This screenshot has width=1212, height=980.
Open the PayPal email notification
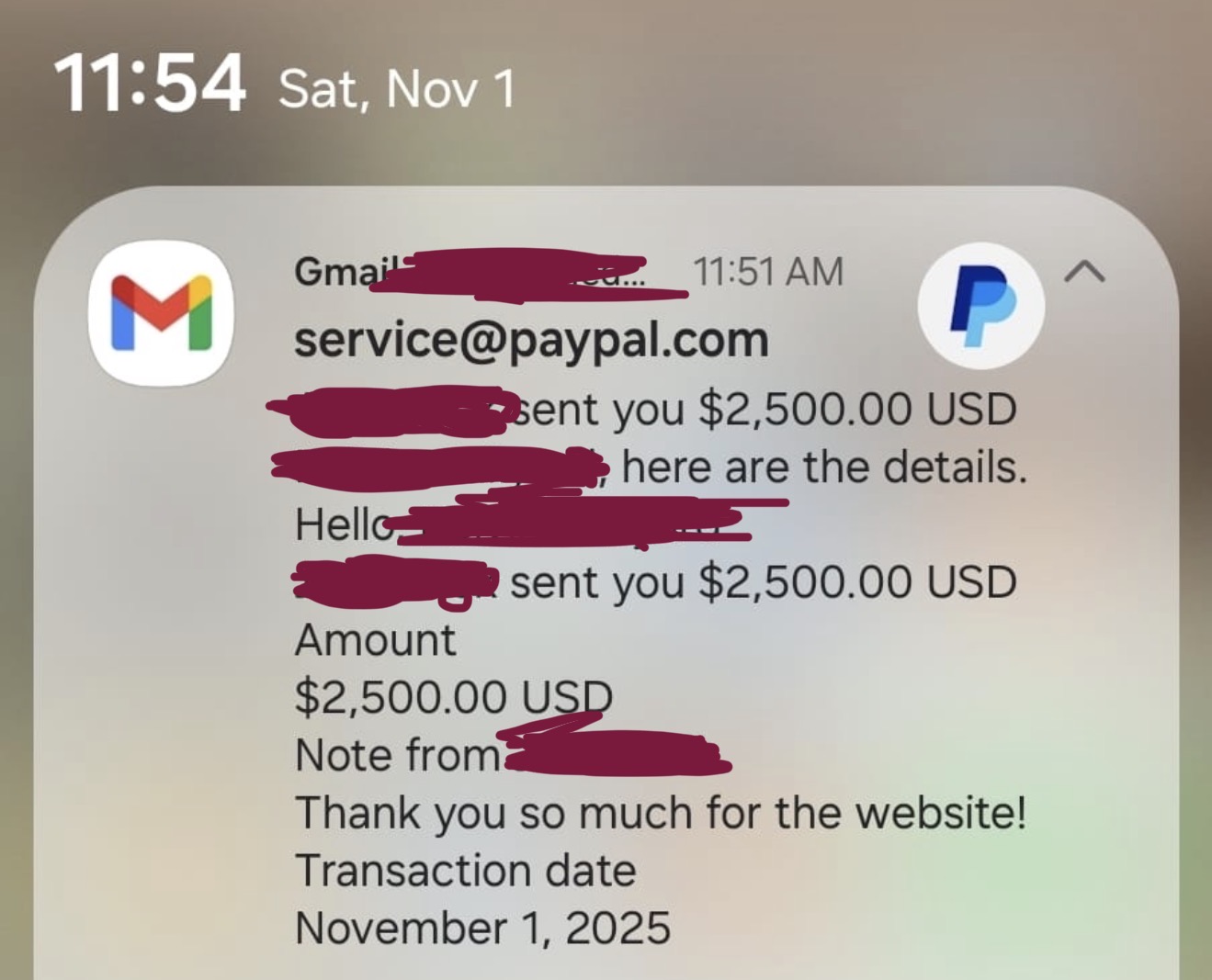click(606, 643)
